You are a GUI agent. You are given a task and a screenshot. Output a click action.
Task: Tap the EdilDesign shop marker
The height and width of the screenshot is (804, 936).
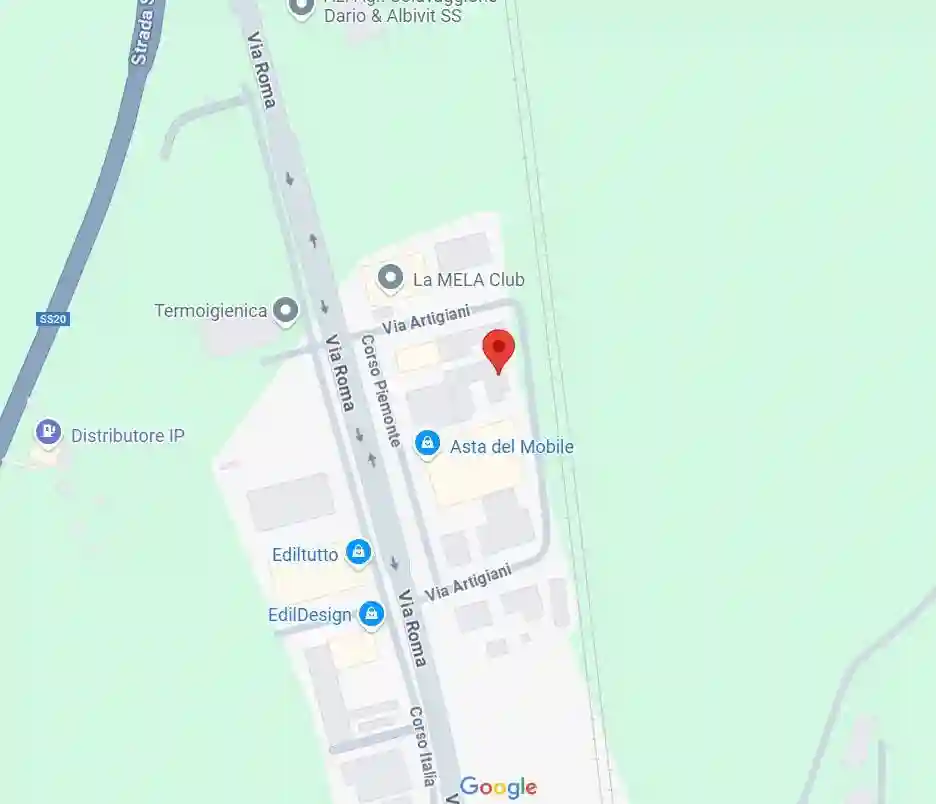coord(371,614)
